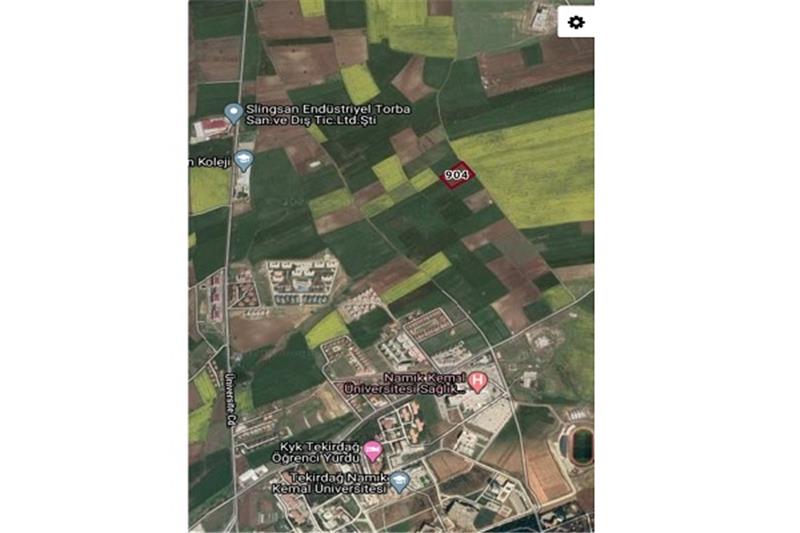Viewport: 800px width, 533px height.
Task: Open the settings gear
Action: 576,22
